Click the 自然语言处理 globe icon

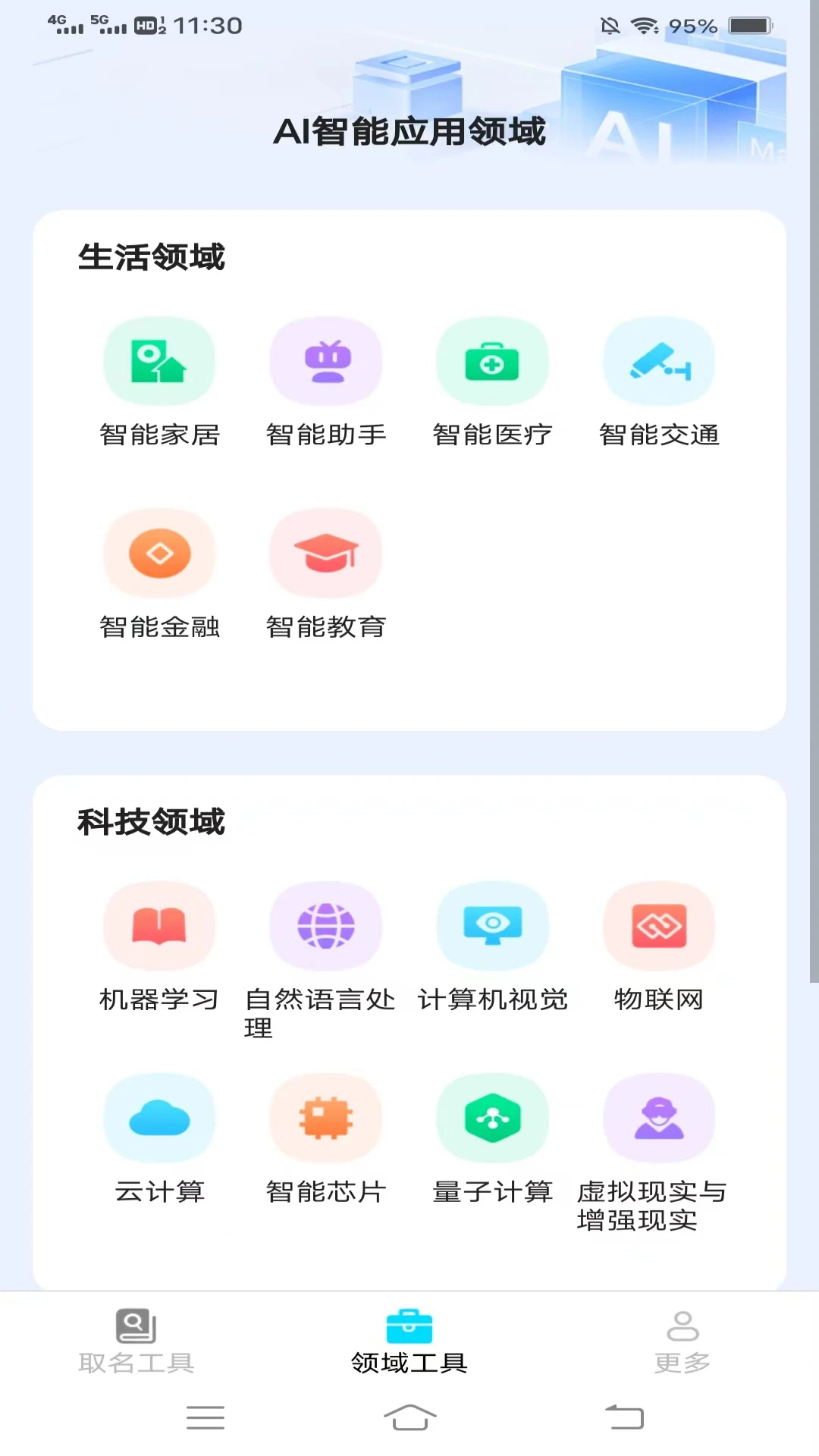[x=326, y=927]
